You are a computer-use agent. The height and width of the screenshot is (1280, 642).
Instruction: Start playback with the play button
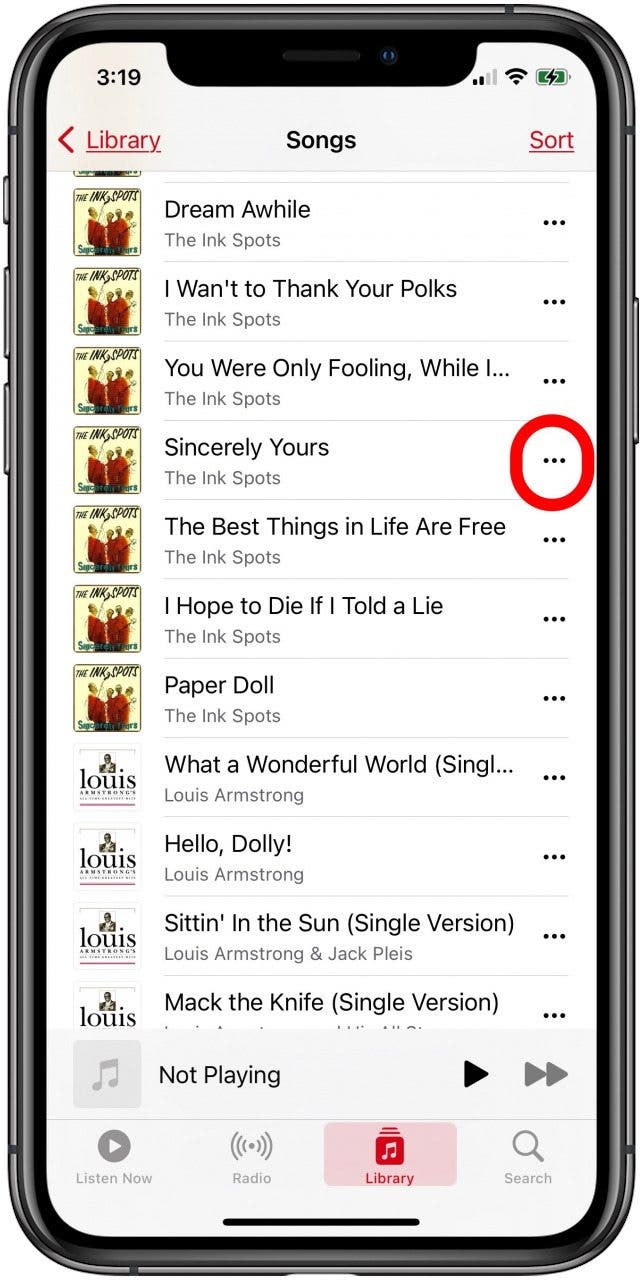point(476,1075)
